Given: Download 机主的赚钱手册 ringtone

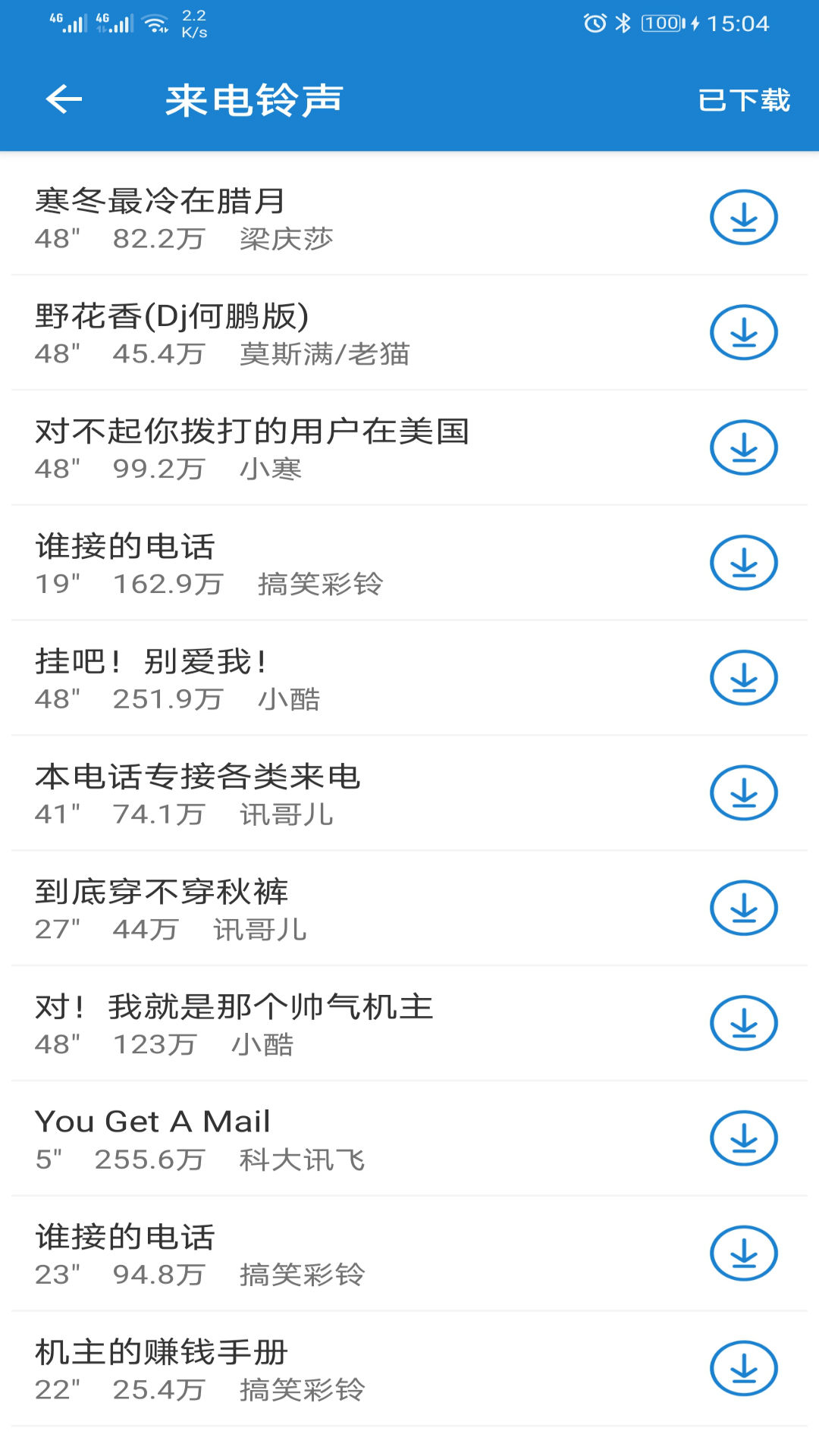Looking at the screenshot, I should click(x=745, y=1369).
